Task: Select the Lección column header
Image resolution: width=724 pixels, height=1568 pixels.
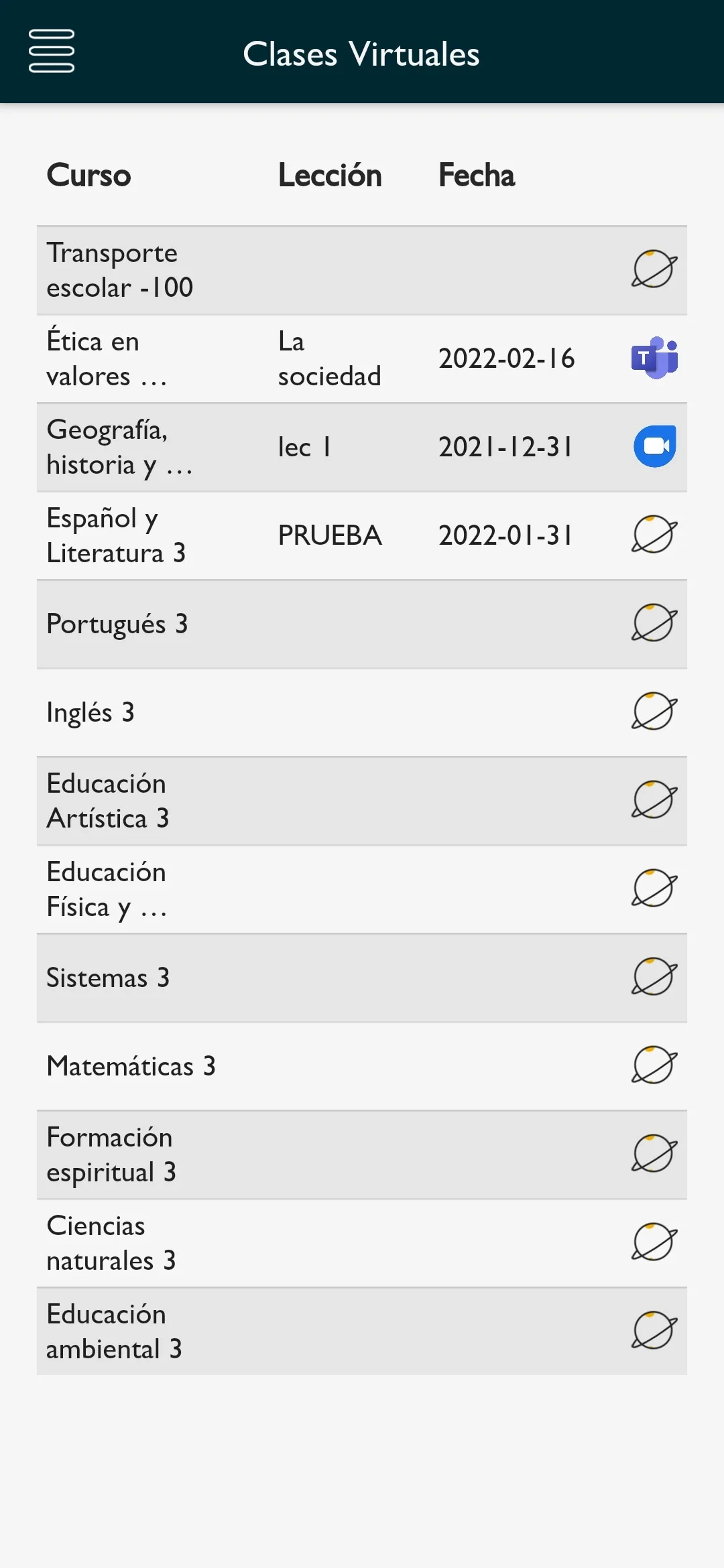Action: click(329, 176)
